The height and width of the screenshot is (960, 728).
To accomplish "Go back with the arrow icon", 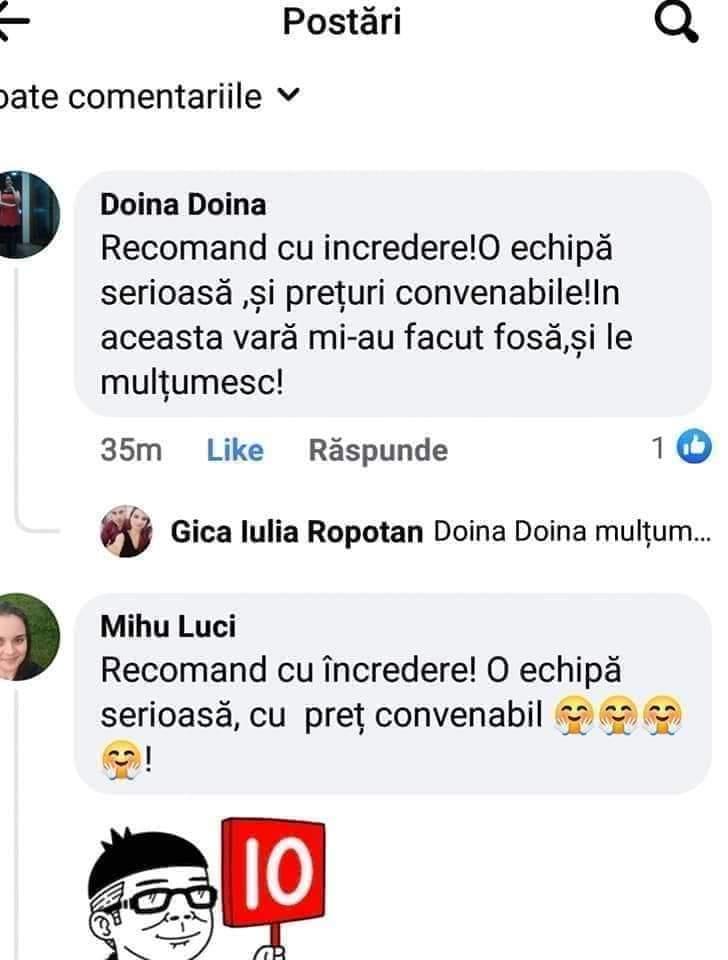I will pyautogui.click(x=14, y=25).
